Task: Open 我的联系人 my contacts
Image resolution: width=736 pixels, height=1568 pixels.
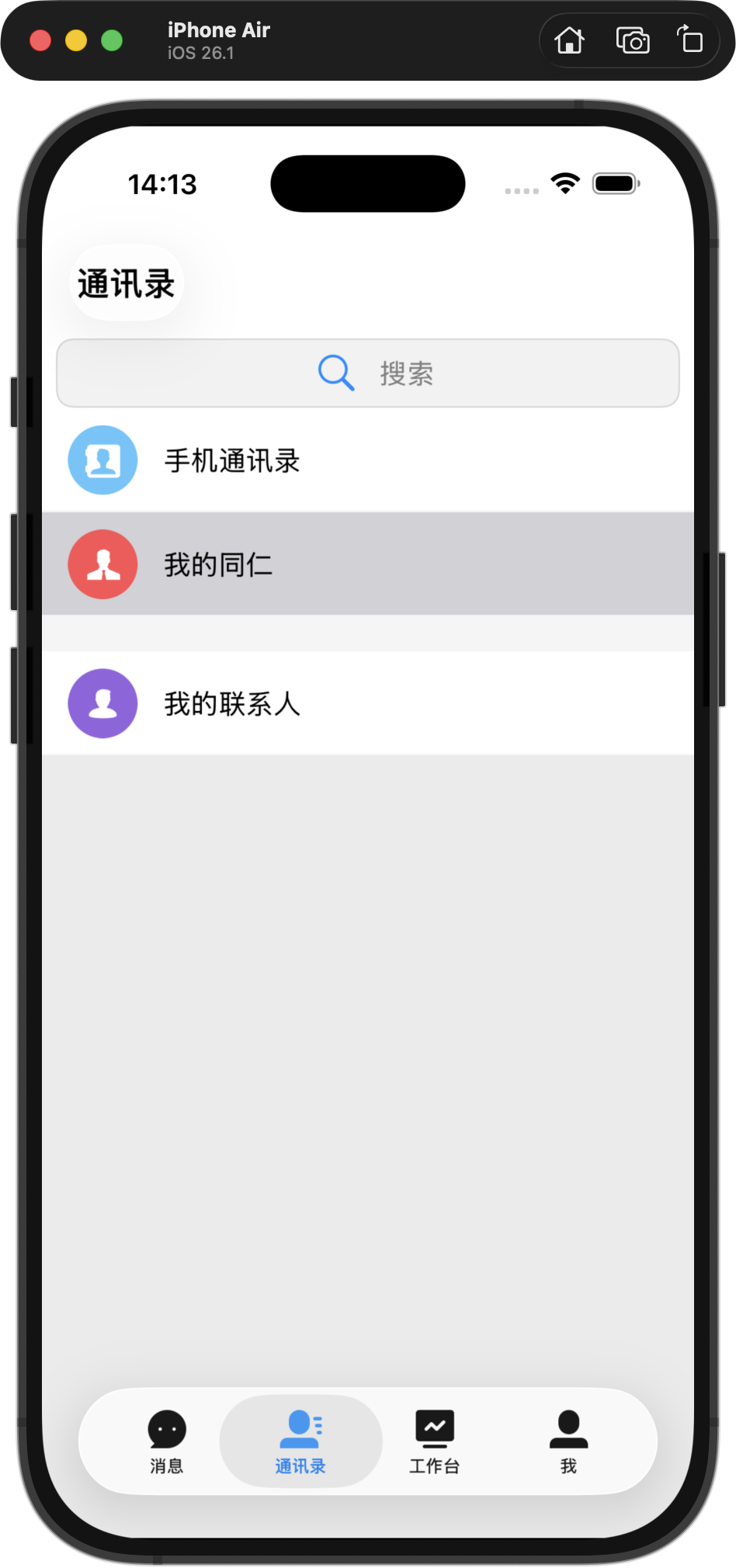Action: click(368, 703)
